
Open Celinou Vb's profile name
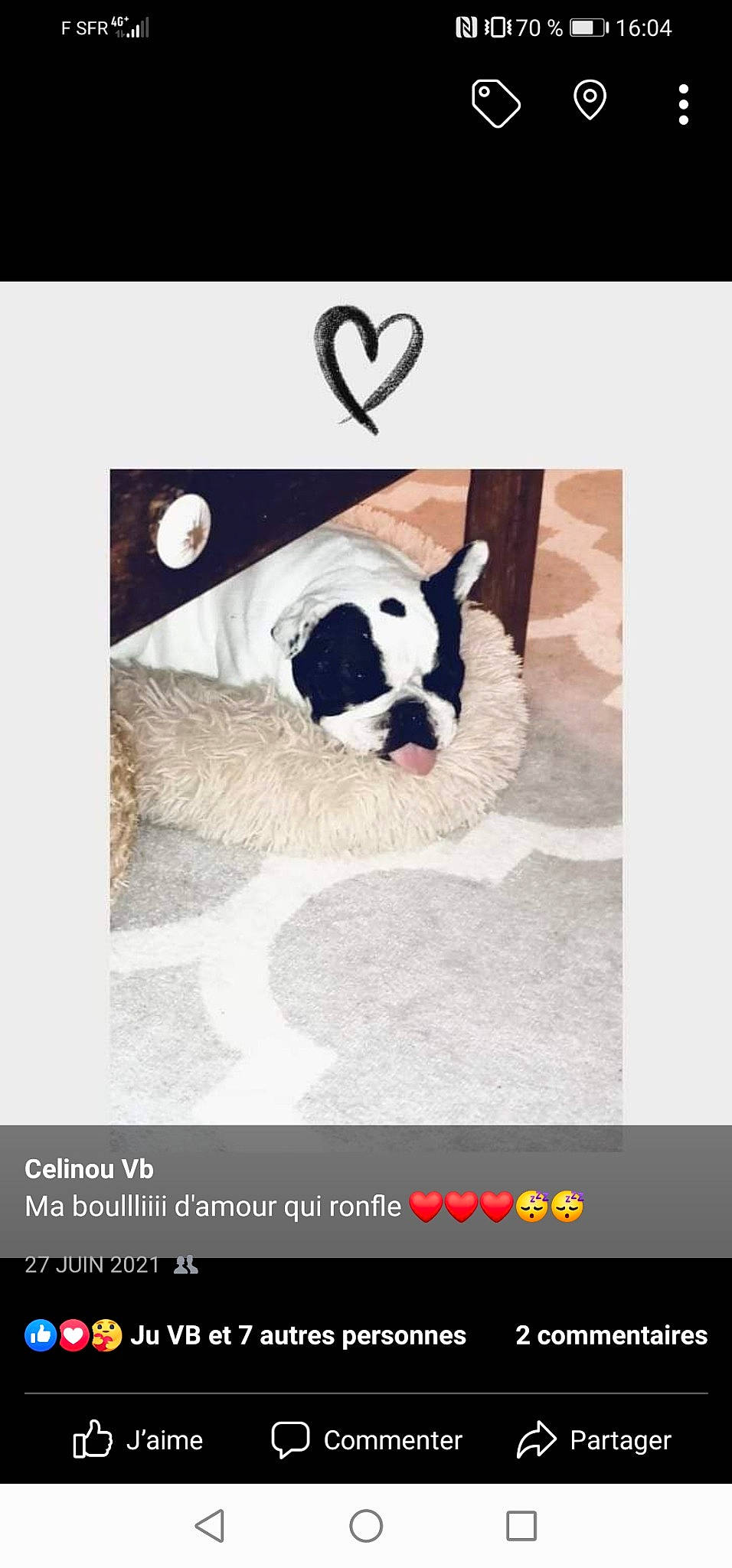tap(89, 1169)
